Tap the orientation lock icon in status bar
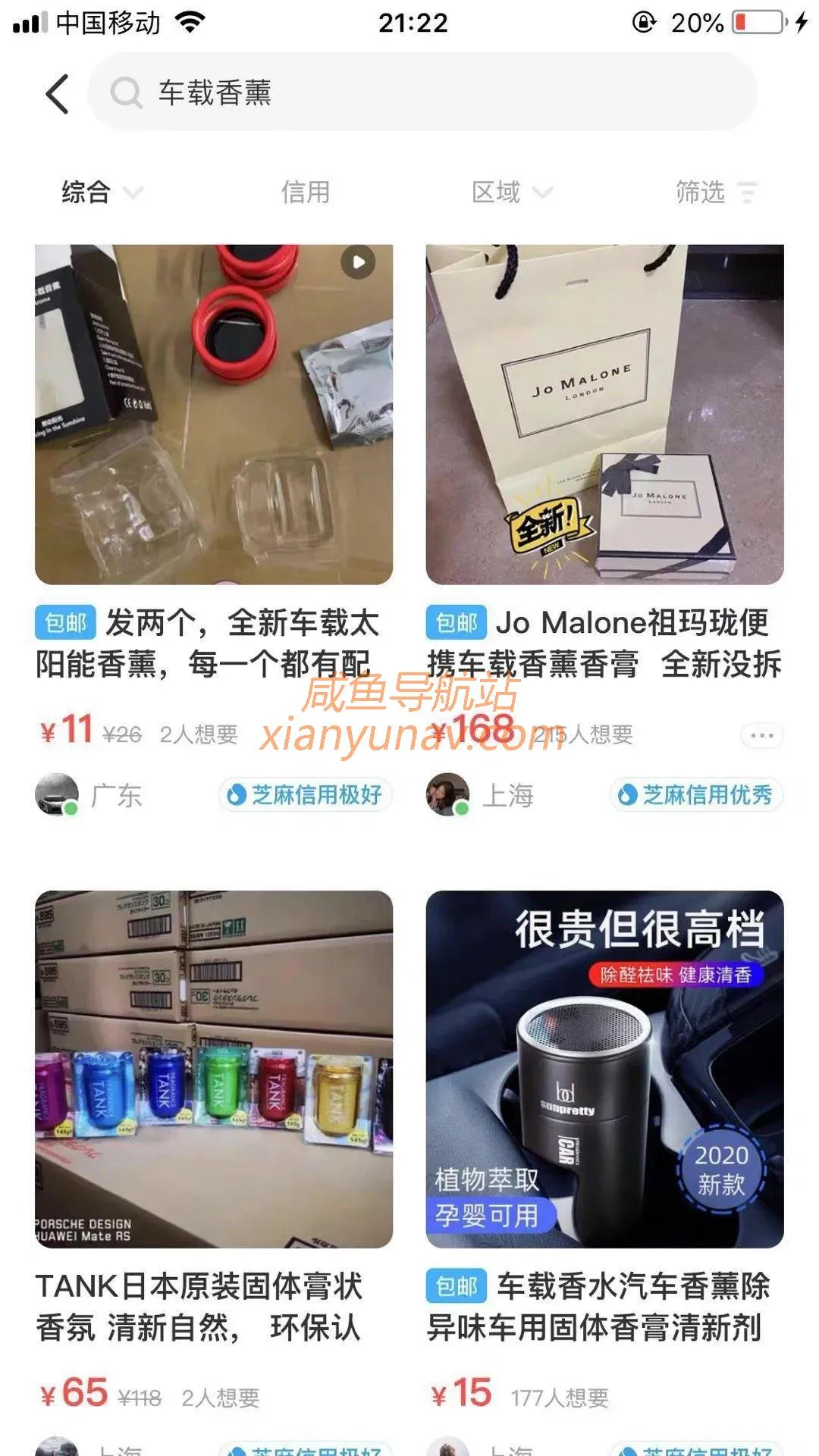 coord(644,20)
